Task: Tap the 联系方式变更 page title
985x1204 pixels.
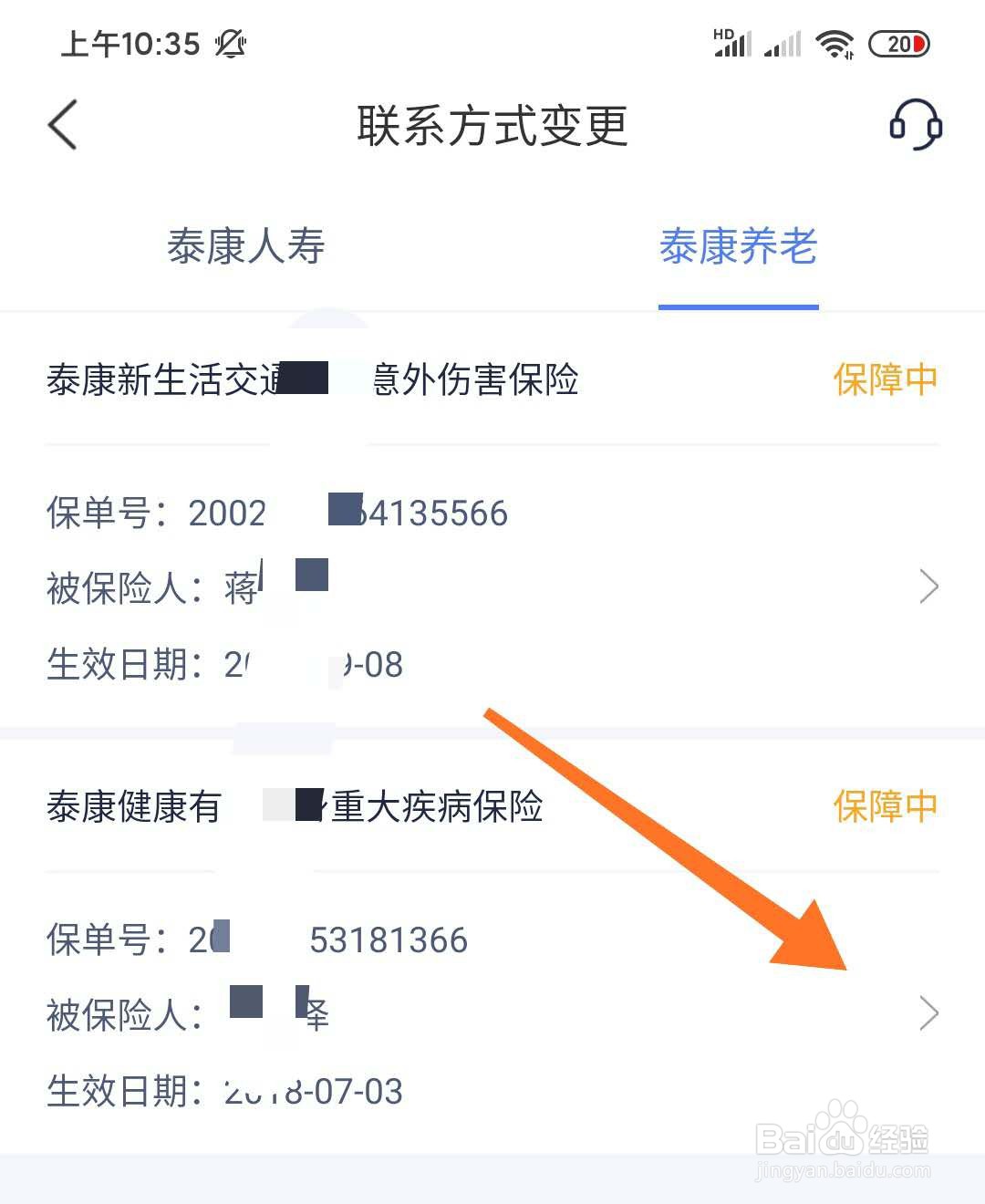Action: point(493,126)
